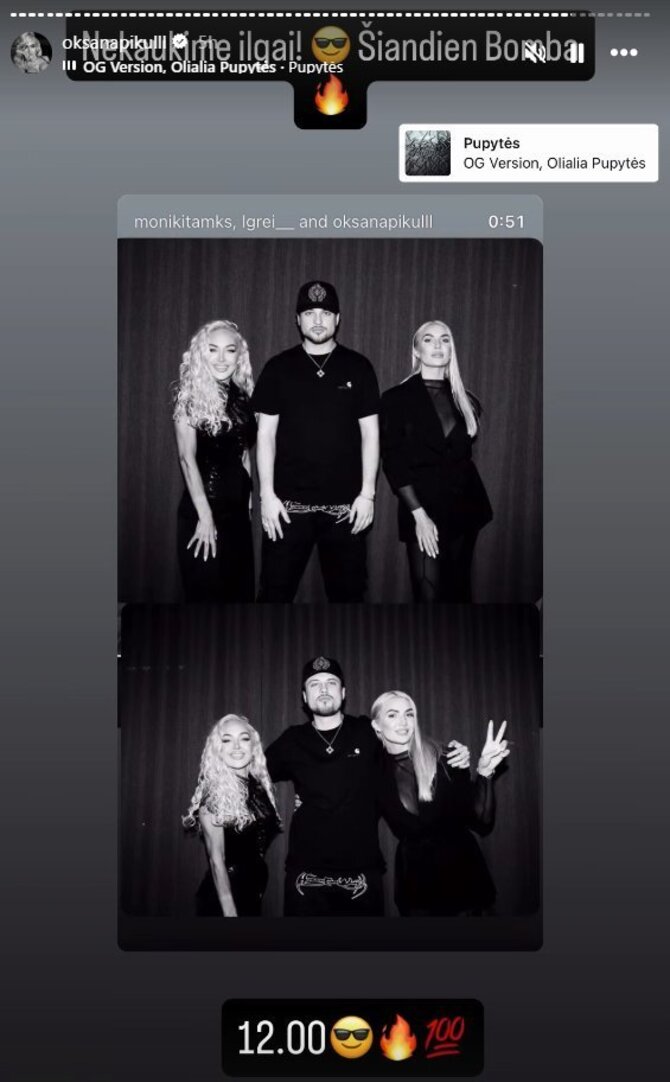Open oksanapikulll's profile picture
The width and height of the screenshot is (670, 1082).
(x=31, y=52)
